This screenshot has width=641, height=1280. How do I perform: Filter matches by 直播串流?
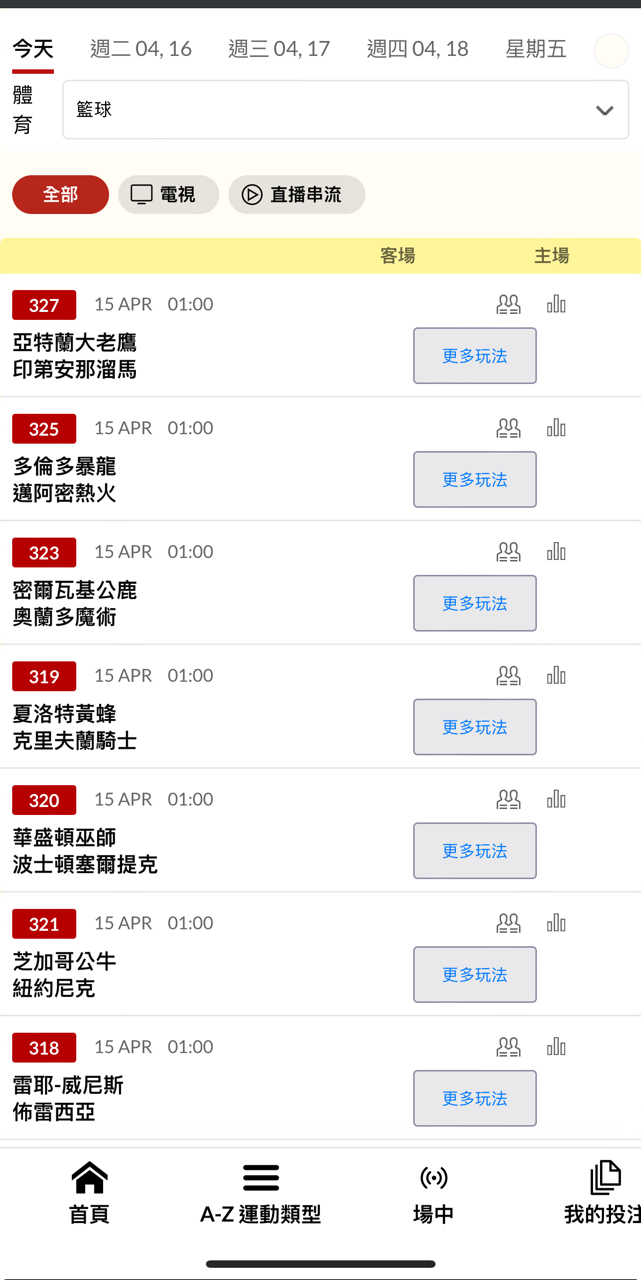tap(296, 195)
